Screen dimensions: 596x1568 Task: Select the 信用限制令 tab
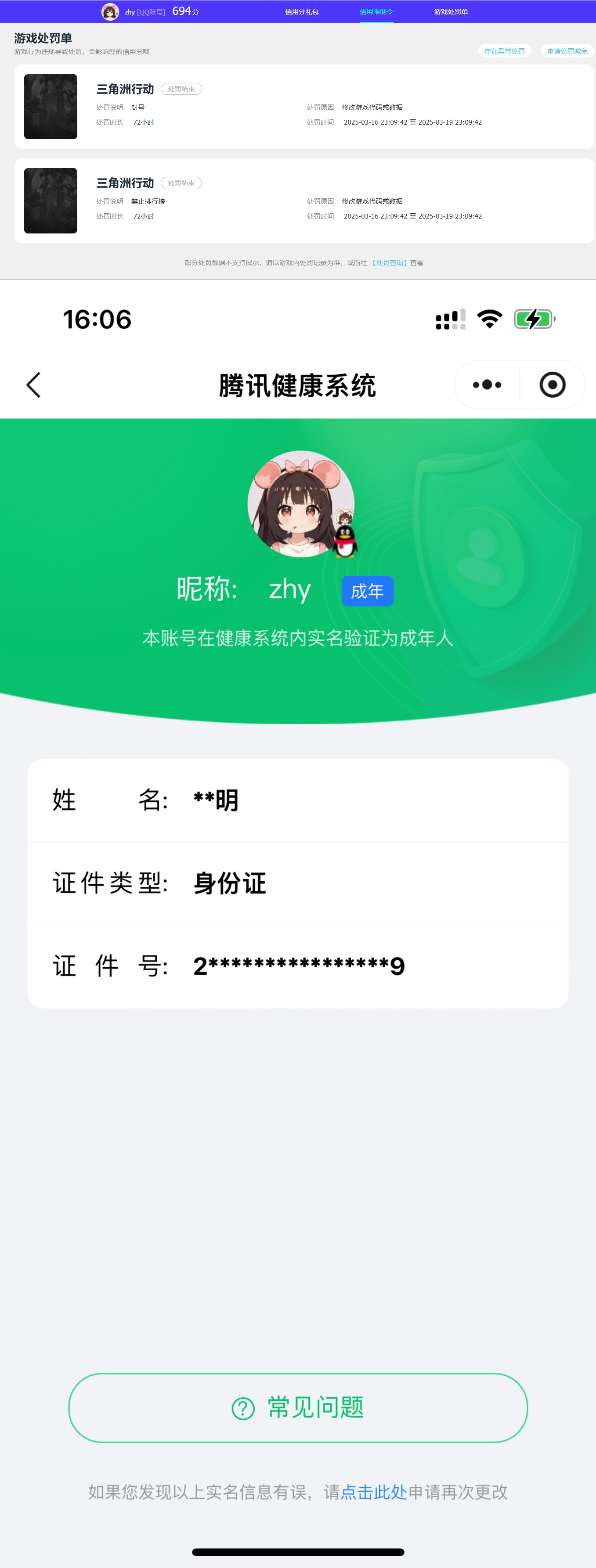tap(376, 11)
